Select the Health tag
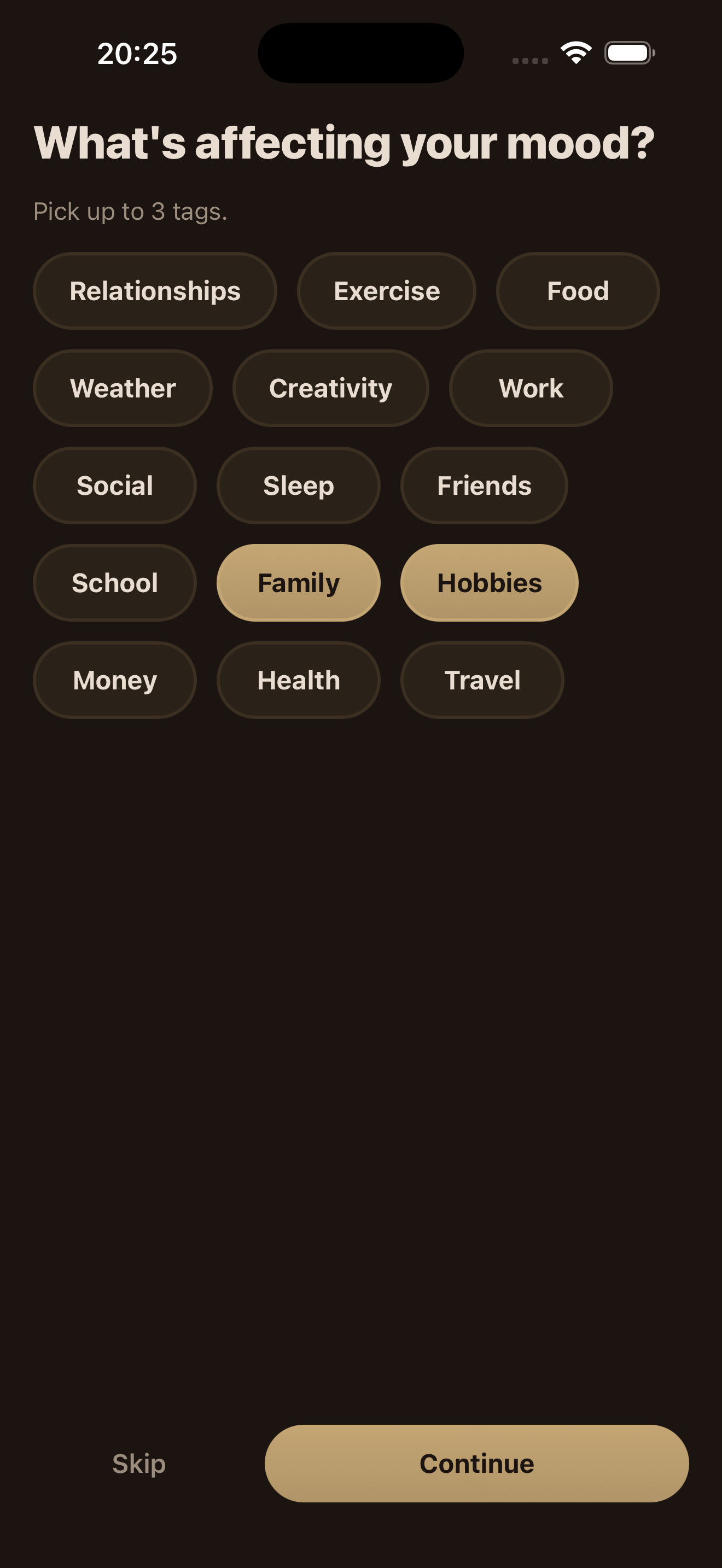Image resolution: width=722 pixels, height=1568 pixels. click(298, 680)
